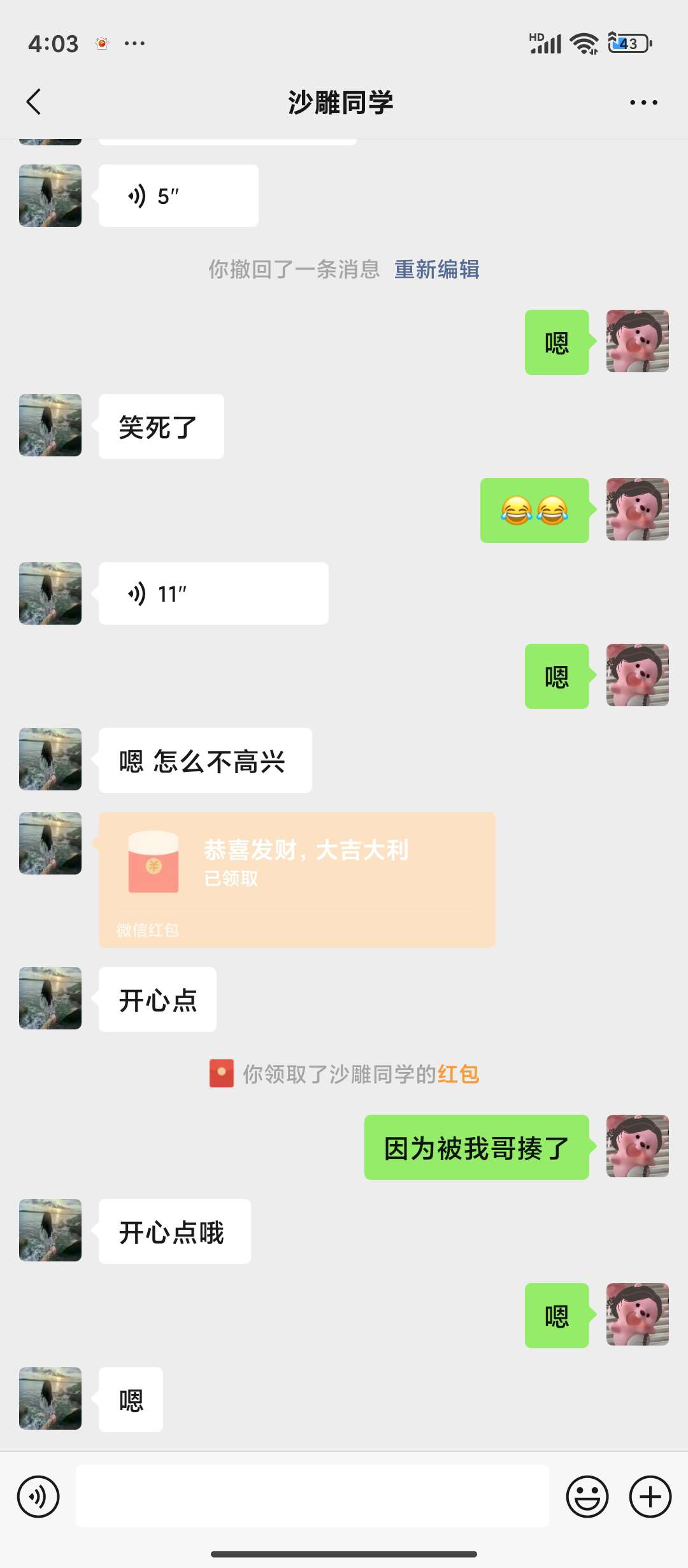Focus the message text field

coord(312,1495)
